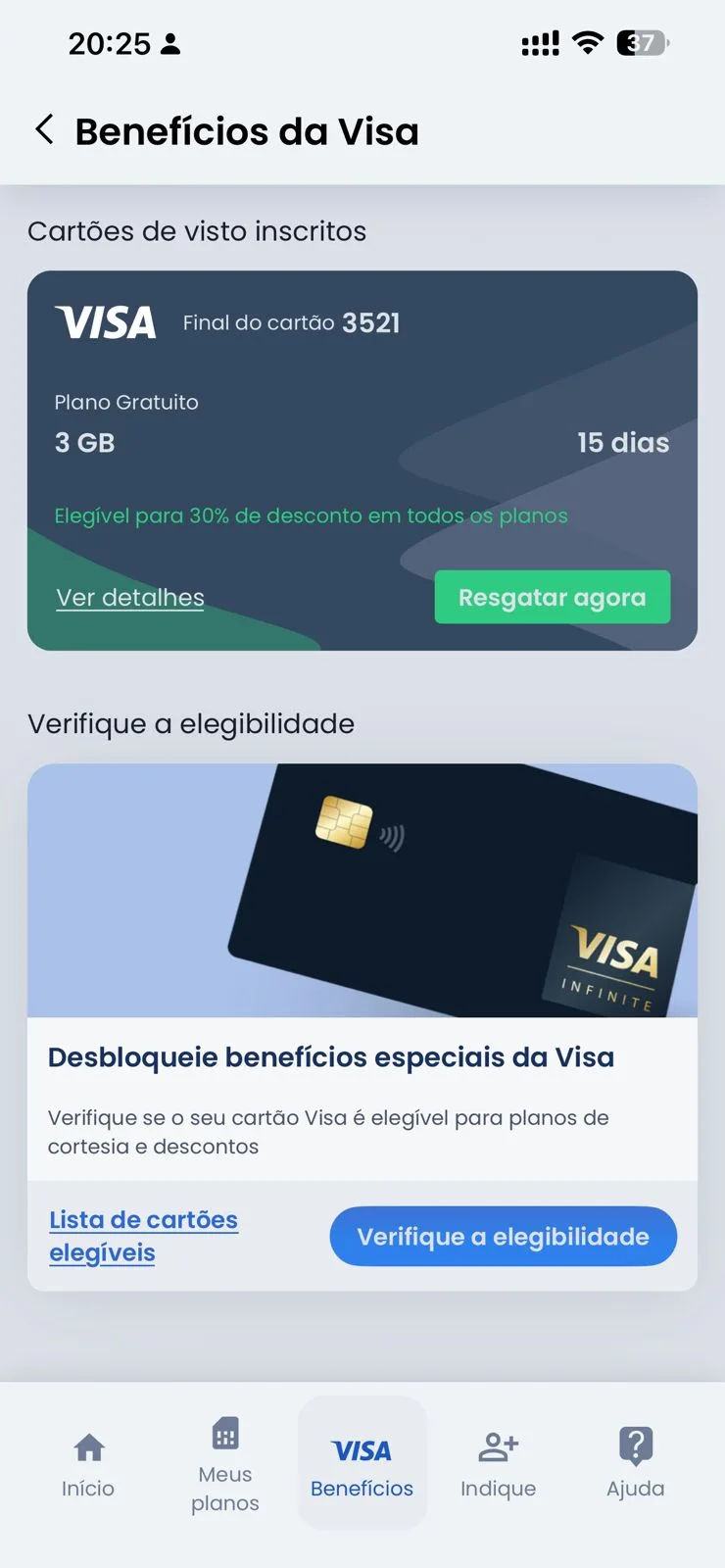This screenshot has width=725, height=1568.
Task: Select the Meus planos building icon
Action: (x=225, y=1432)
